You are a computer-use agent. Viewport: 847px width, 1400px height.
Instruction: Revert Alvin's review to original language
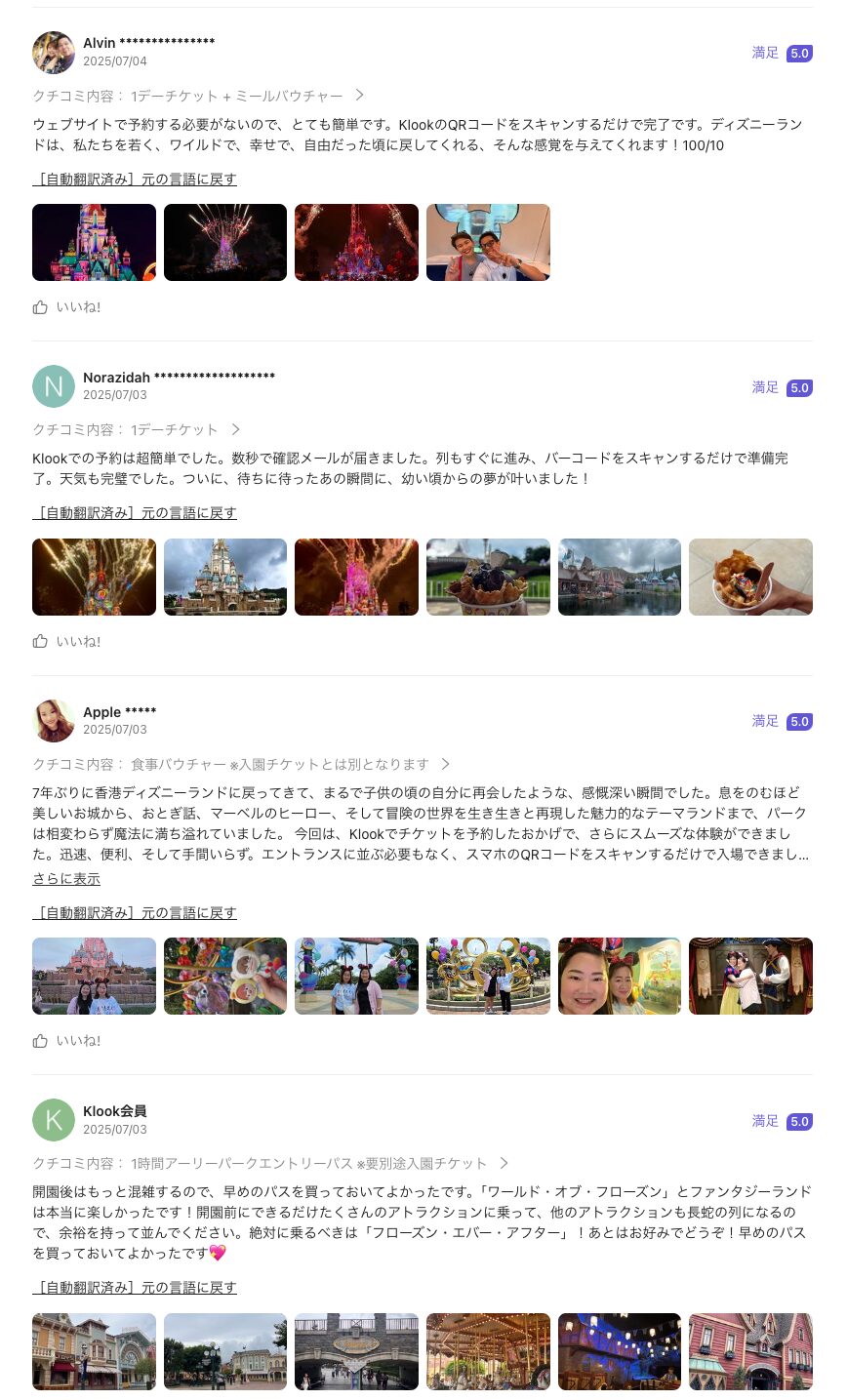pos(135,180)
